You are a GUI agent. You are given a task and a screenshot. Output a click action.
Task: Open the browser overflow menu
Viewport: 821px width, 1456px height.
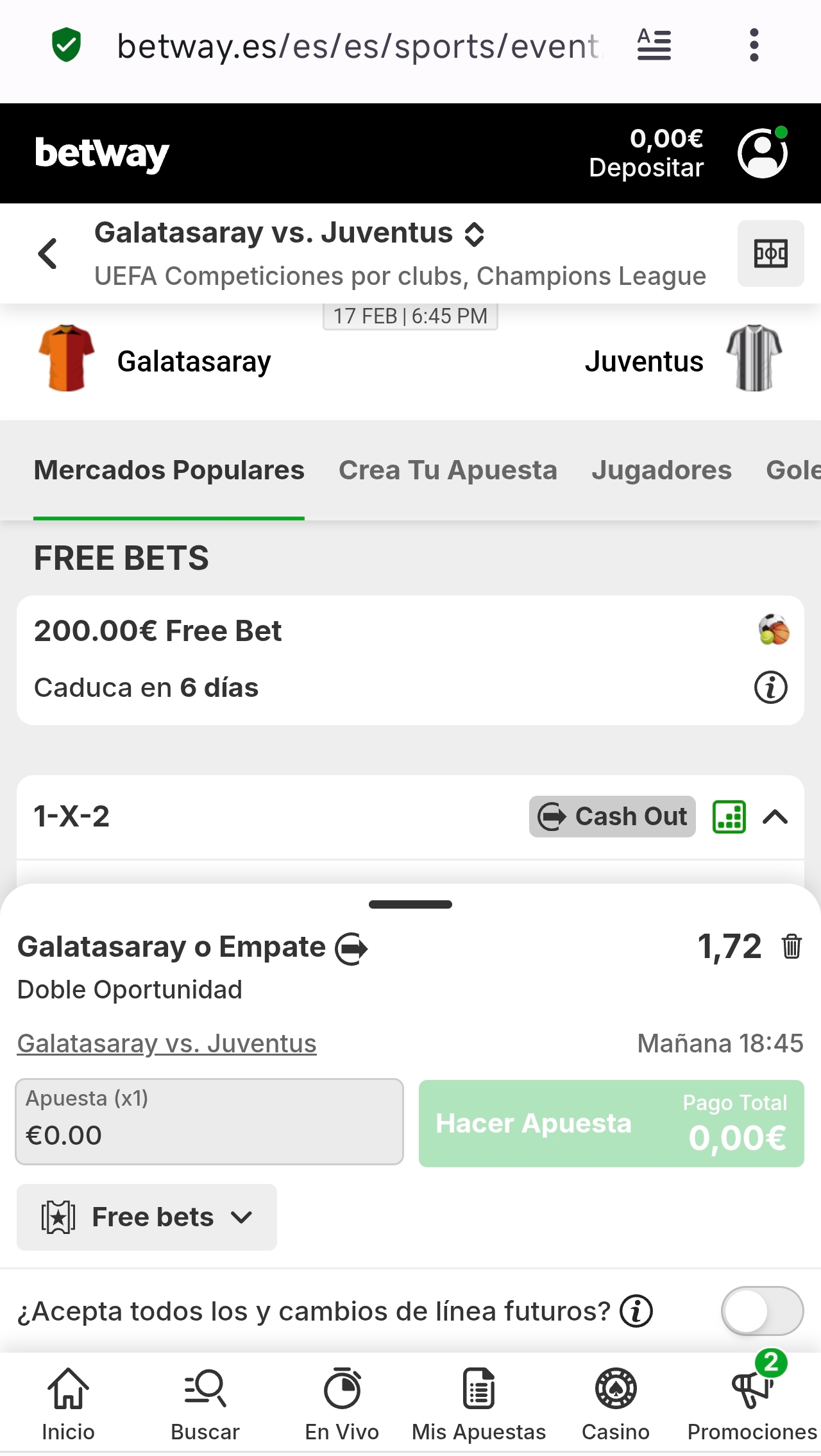tap(754, 45)
